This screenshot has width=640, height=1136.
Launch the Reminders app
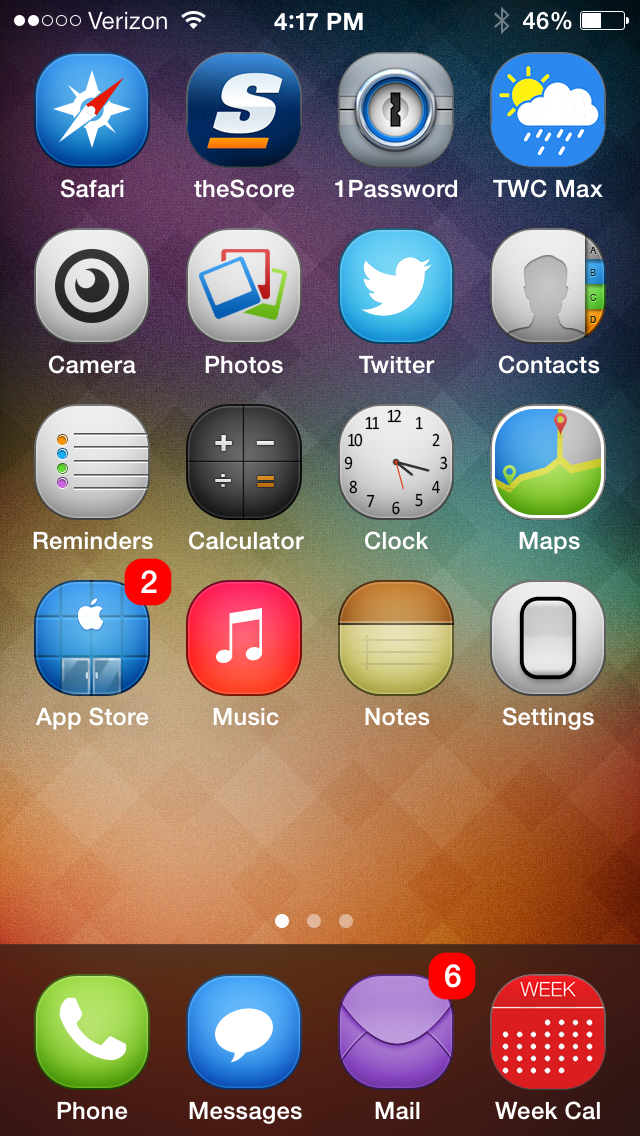click(x=92, y=462)
